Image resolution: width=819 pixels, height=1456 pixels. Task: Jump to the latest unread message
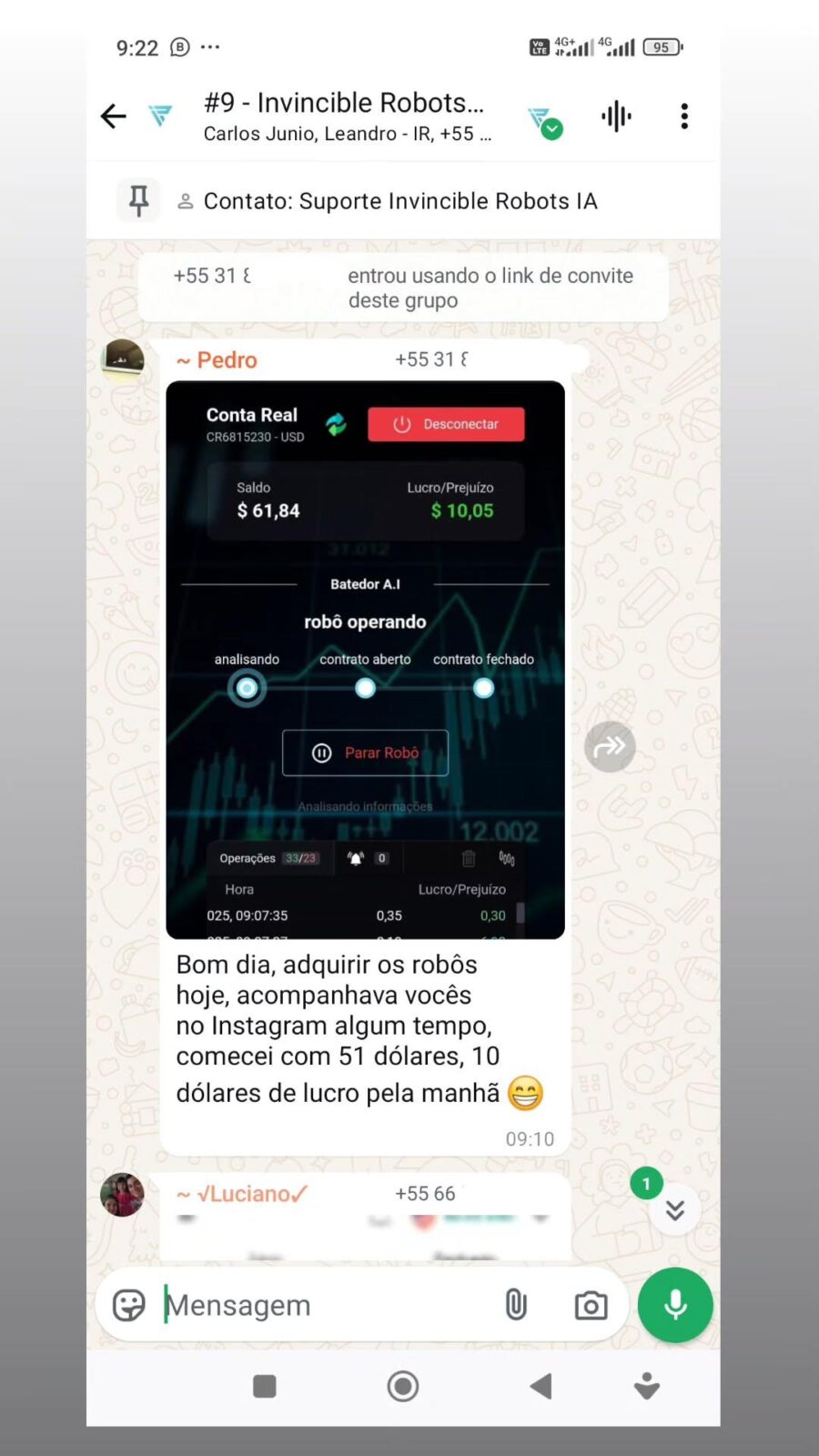point(674,1210)
